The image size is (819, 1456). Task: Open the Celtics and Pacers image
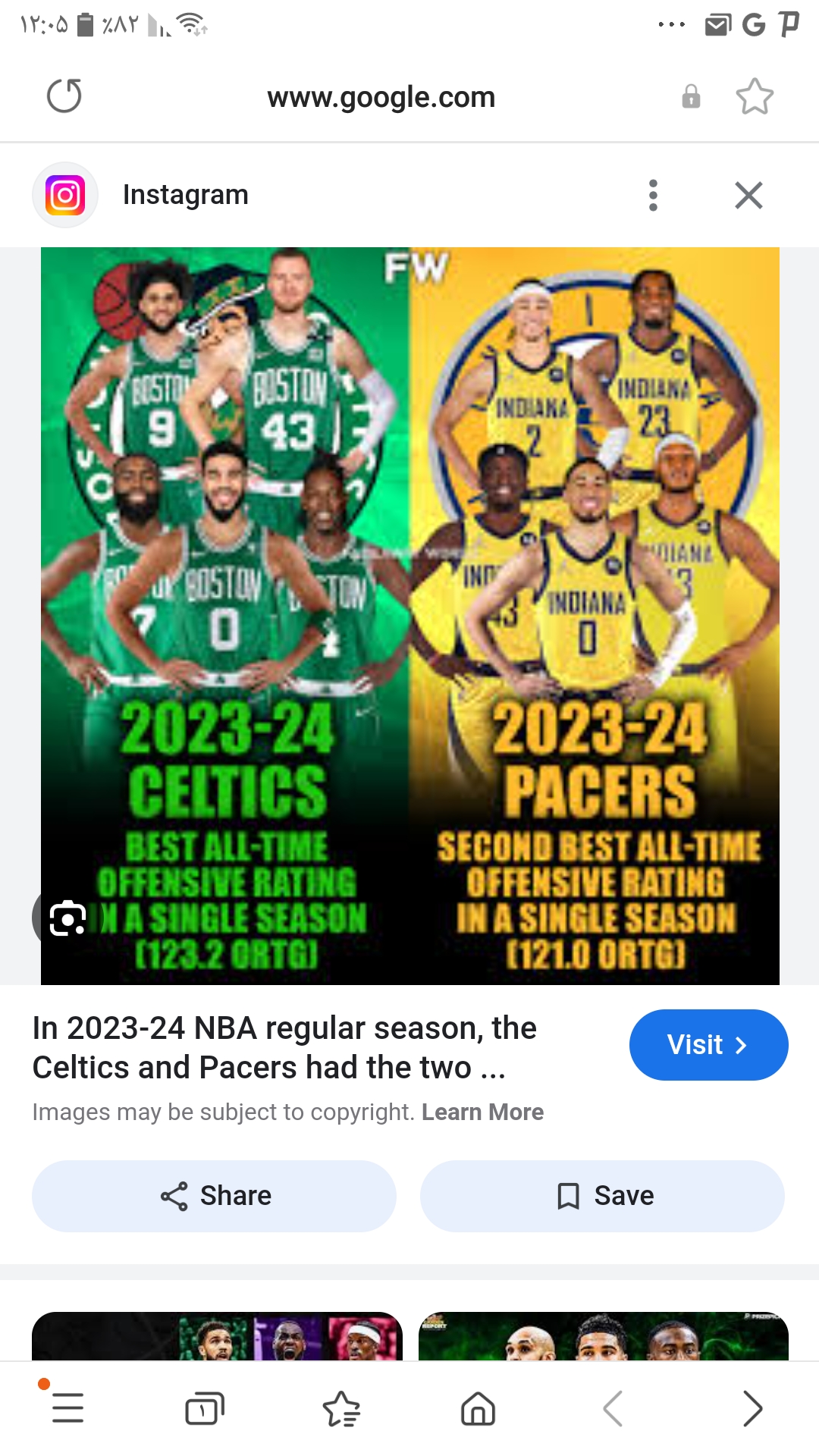pos(410,616)
